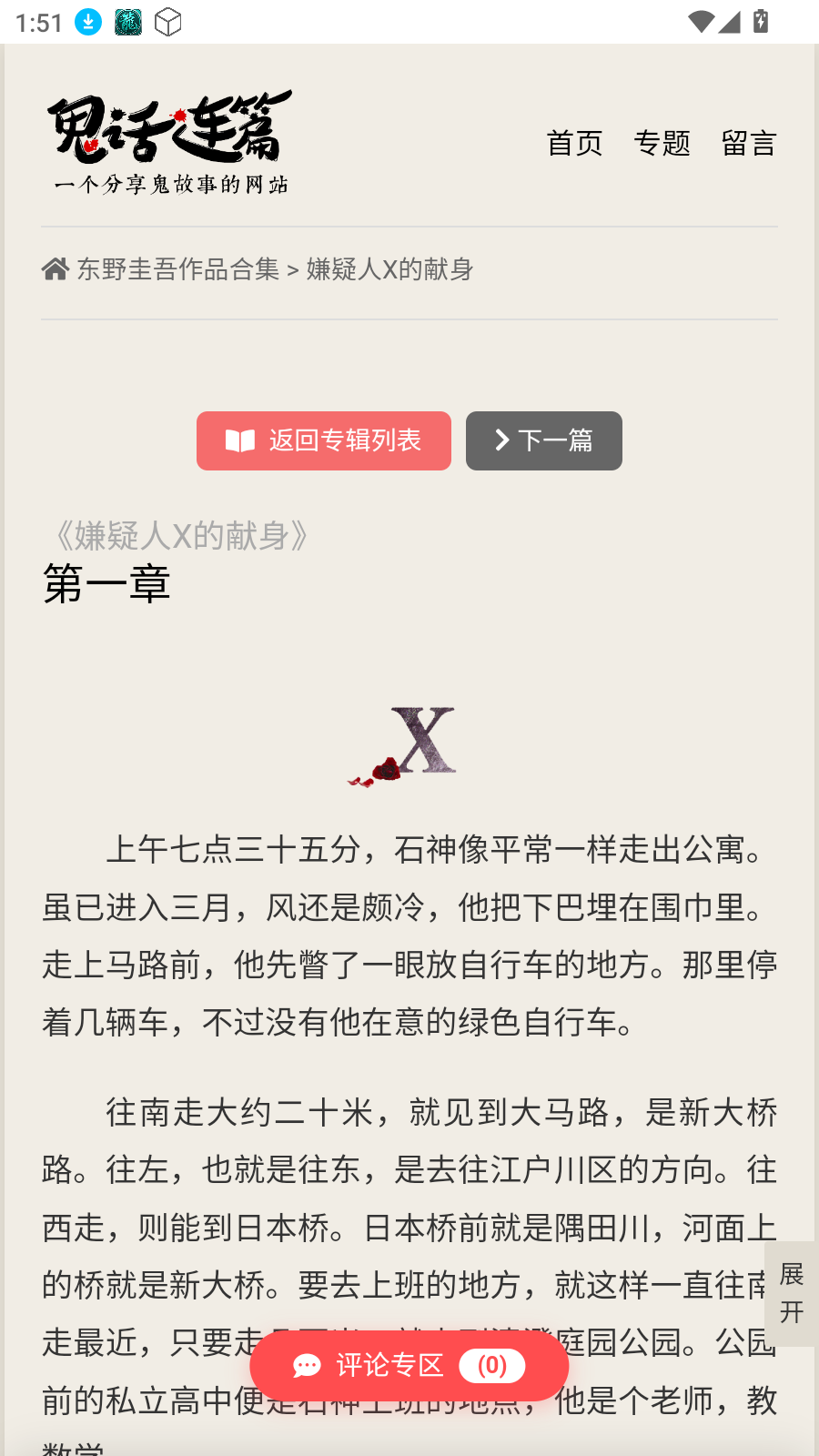
Task: Open the 评论专区 comments section
Action: tap(391, 1366)
